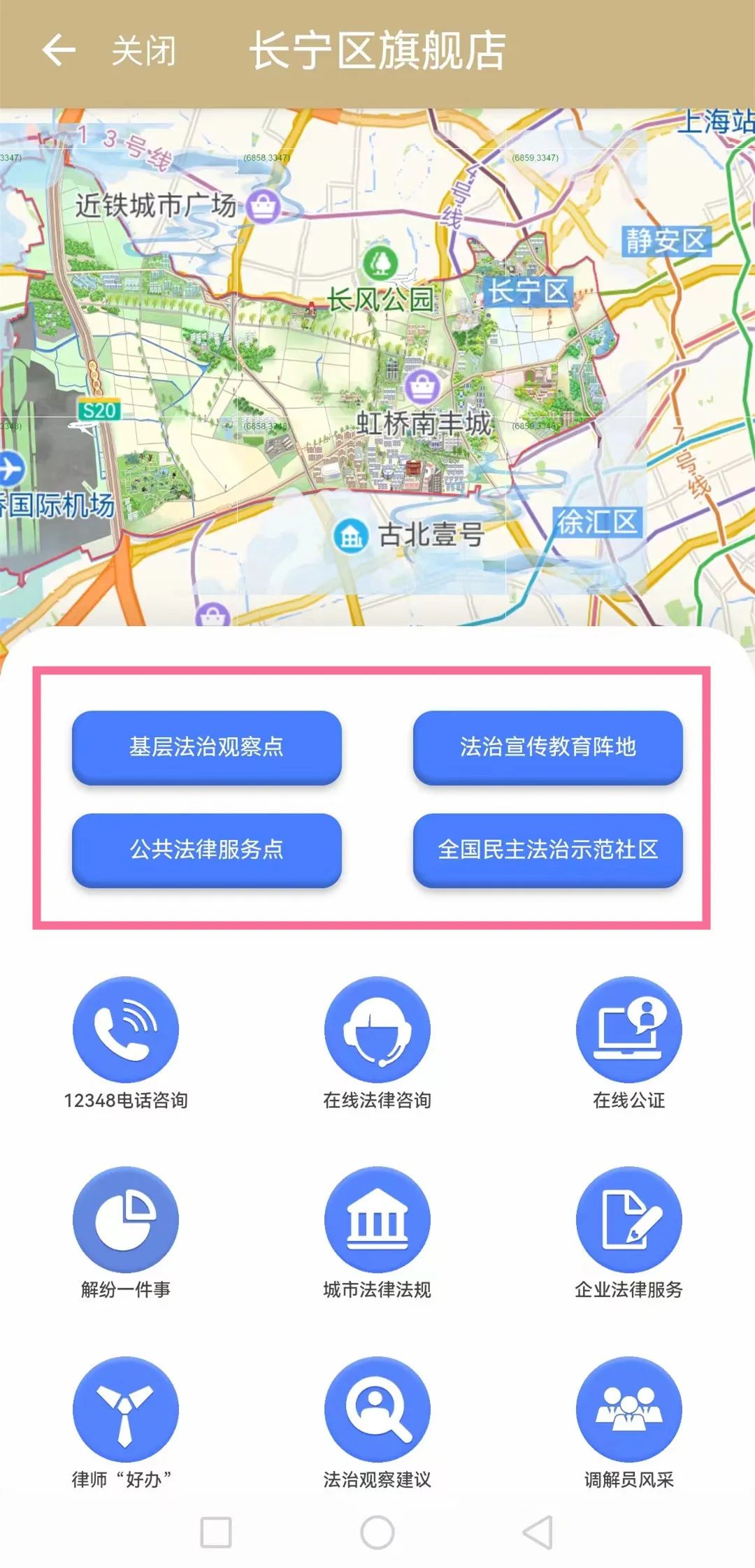
Task: Open 解纷一件事
Action: pos(126,1219)
